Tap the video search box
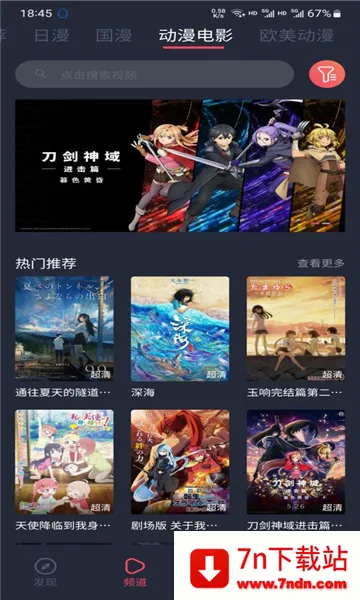 [x=154, y=74]
